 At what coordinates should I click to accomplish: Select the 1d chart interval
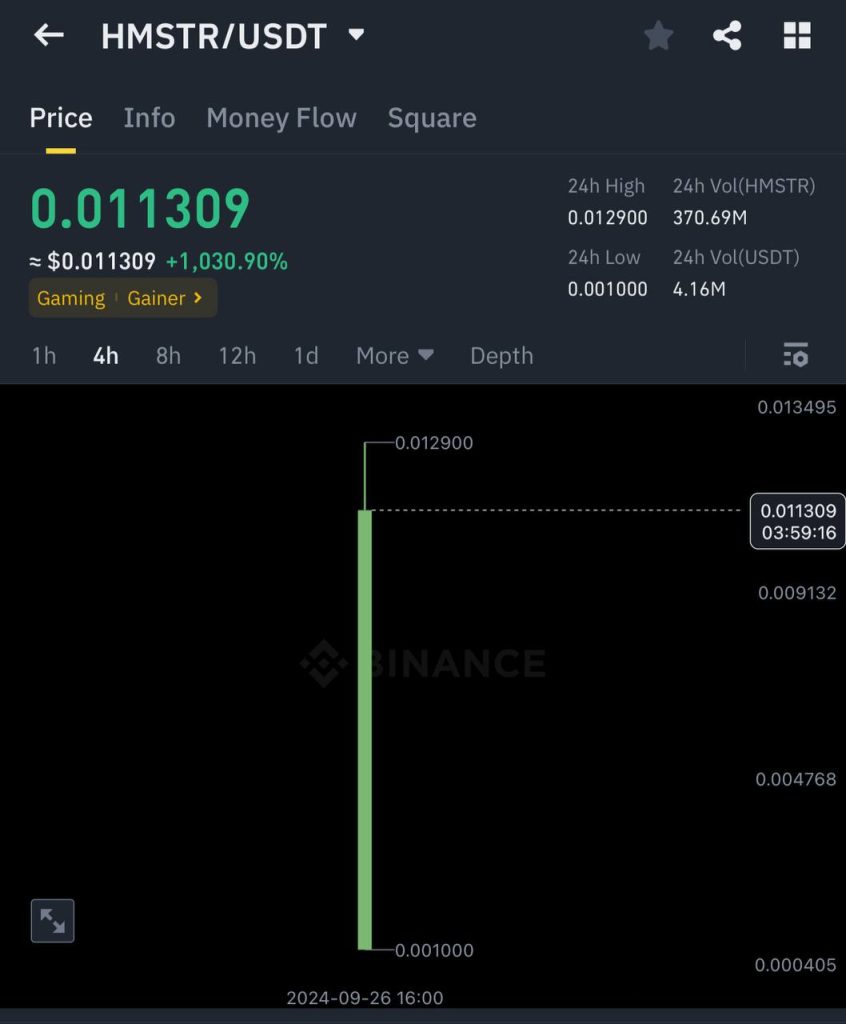click(306, 356)
